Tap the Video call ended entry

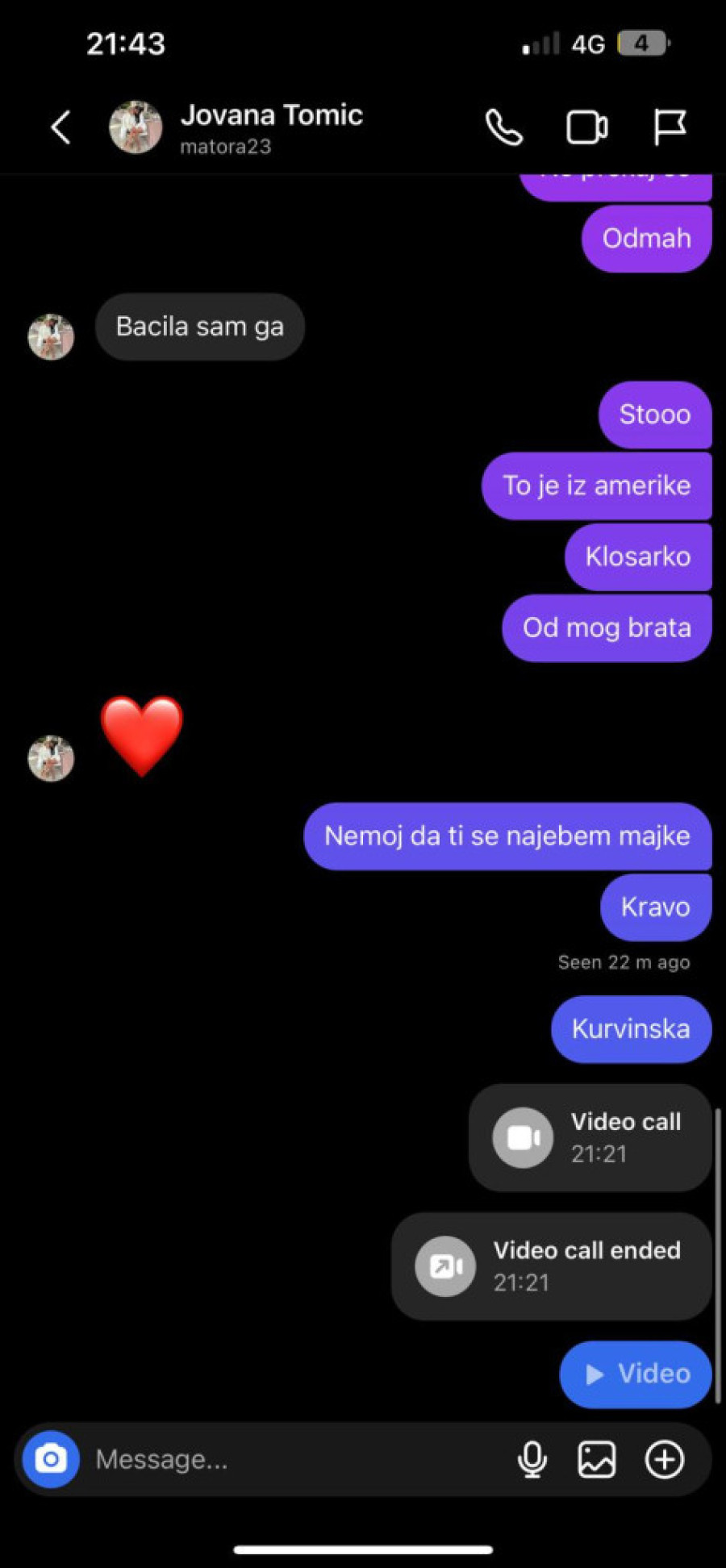pos(552,1266)
